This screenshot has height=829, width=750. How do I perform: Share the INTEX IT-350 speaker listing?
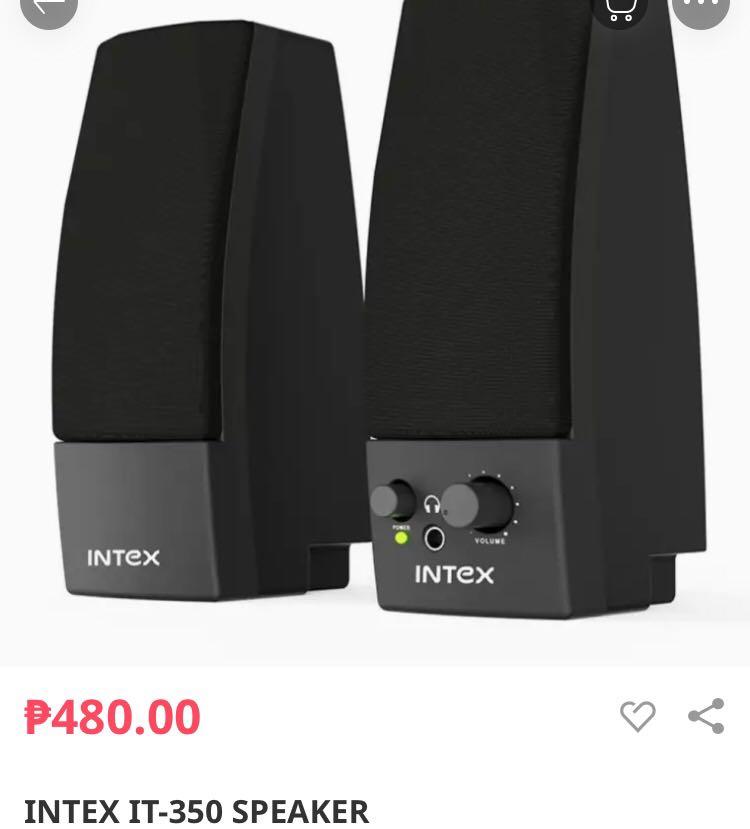click(x=706, y=716)
